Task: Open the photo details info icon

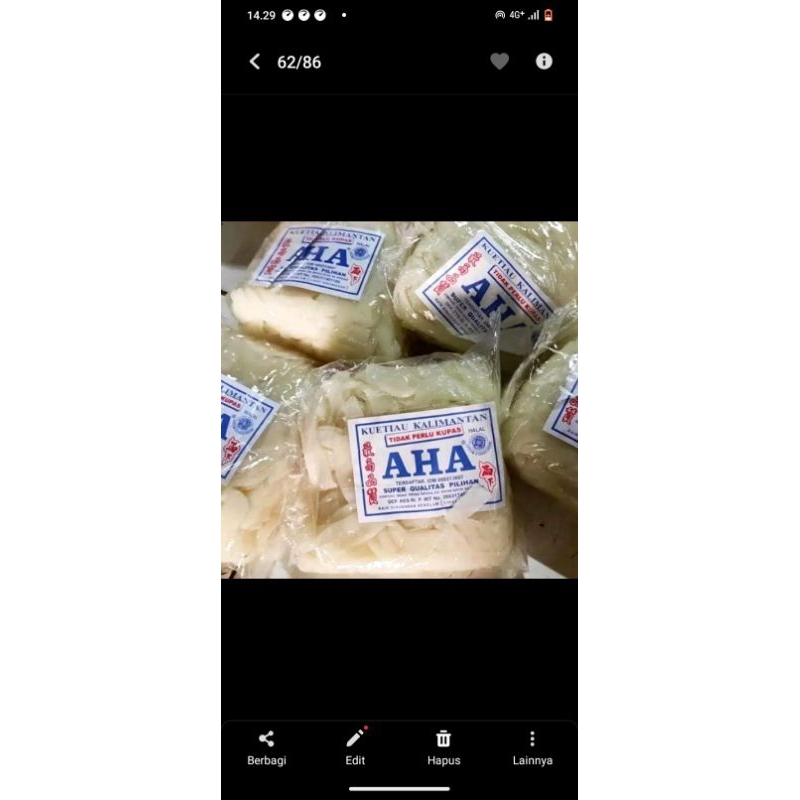Action: [544, 61]
